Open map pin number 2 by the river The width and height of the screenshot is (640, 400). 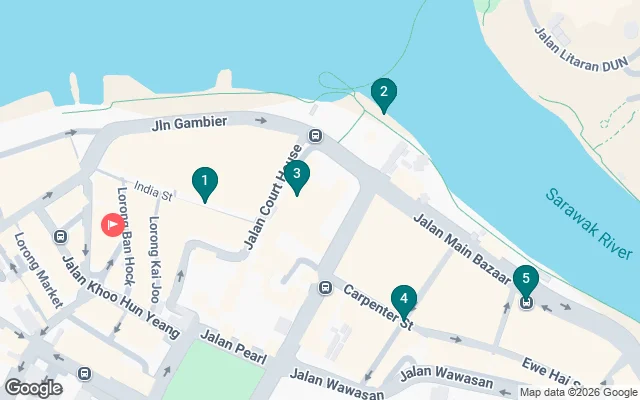click(382, 93)
